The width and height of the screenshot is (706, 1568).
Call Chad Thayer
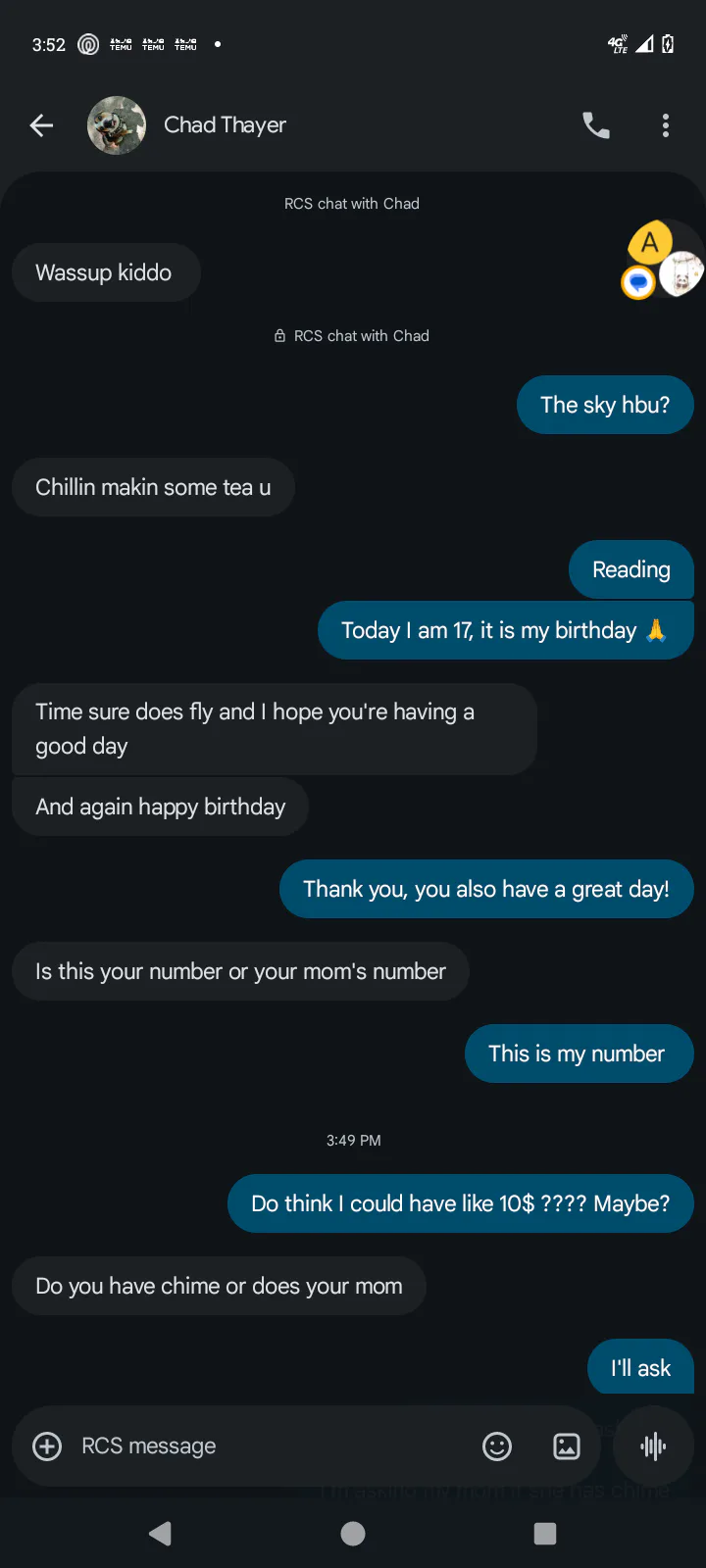(596, 125)
